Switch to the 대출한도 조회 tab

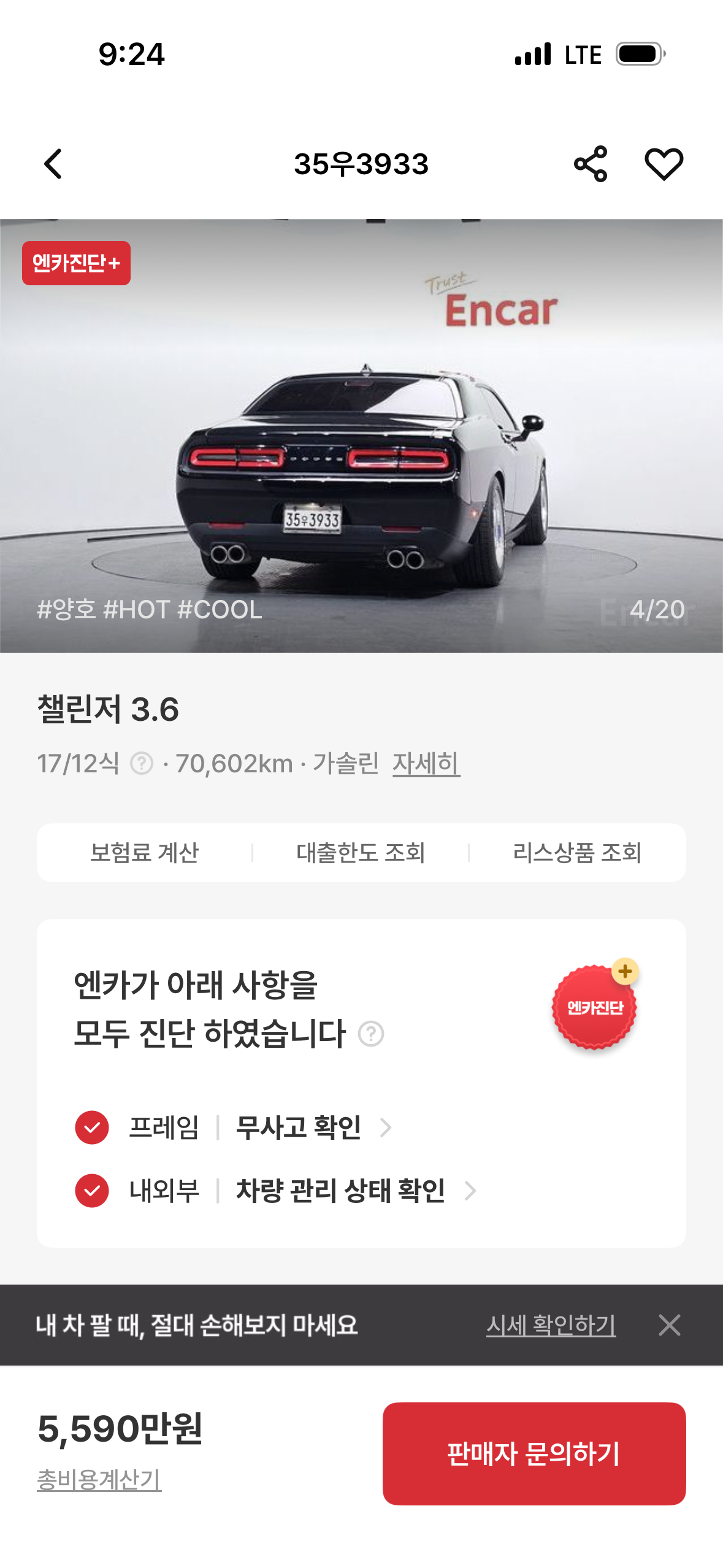click(x=361, y=852)
